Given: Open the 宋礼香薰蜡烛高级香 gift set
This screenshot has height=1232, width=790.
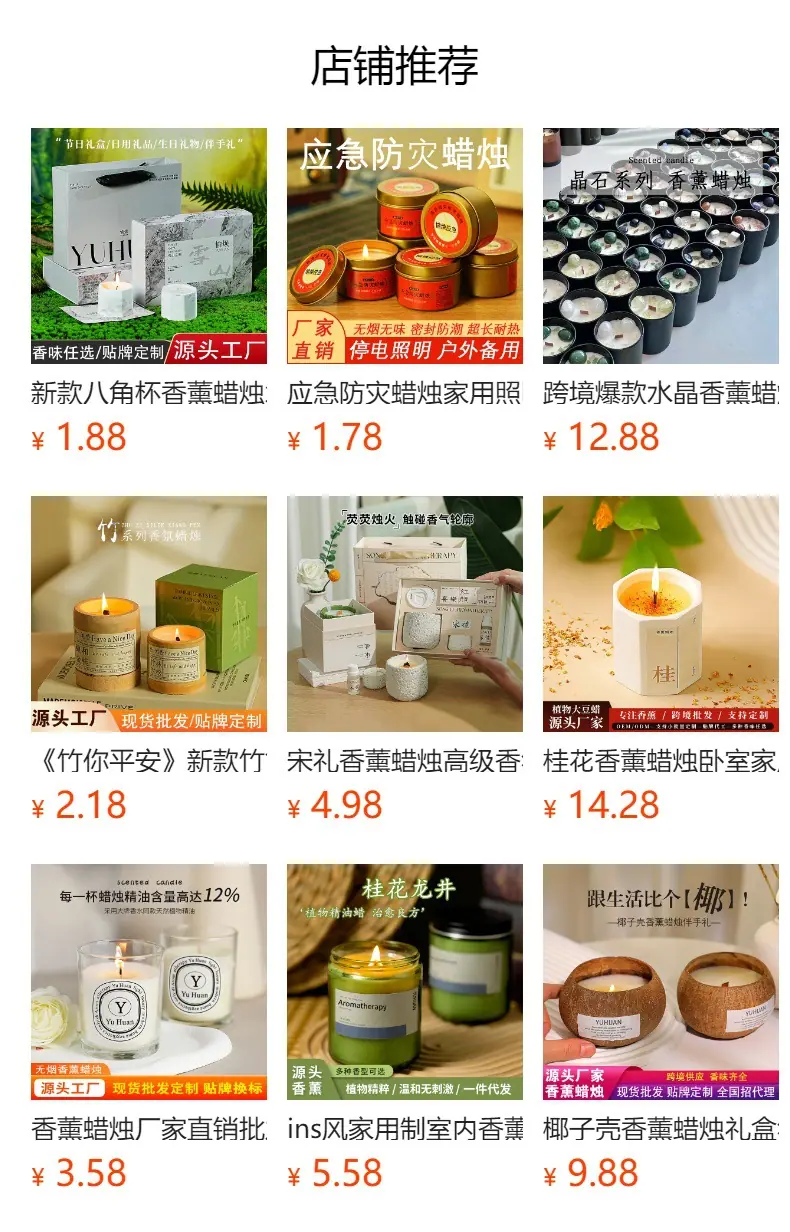Looking at the screenshot, I should pyautogui.click(x=405, y=659).
